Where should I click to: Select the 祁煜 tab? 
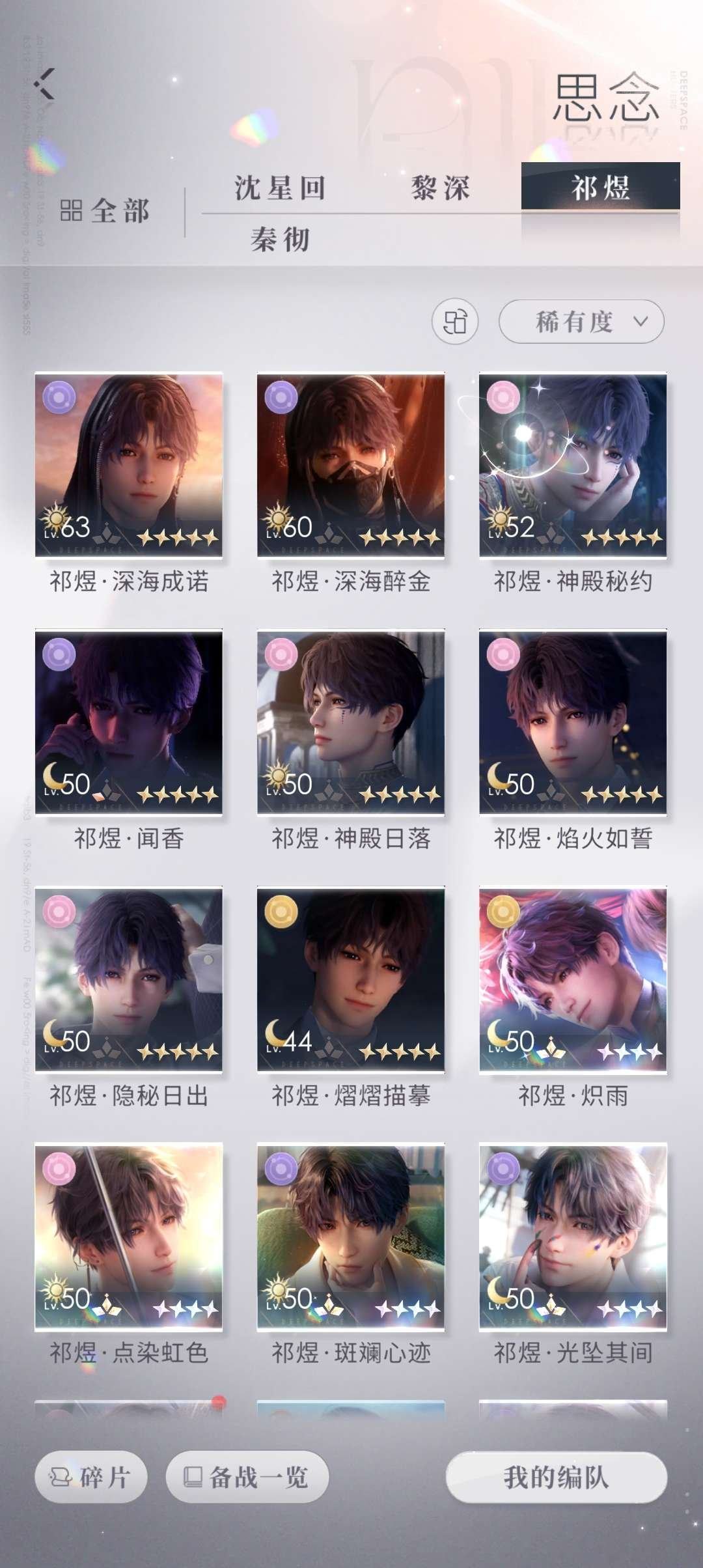coord(600,188)
